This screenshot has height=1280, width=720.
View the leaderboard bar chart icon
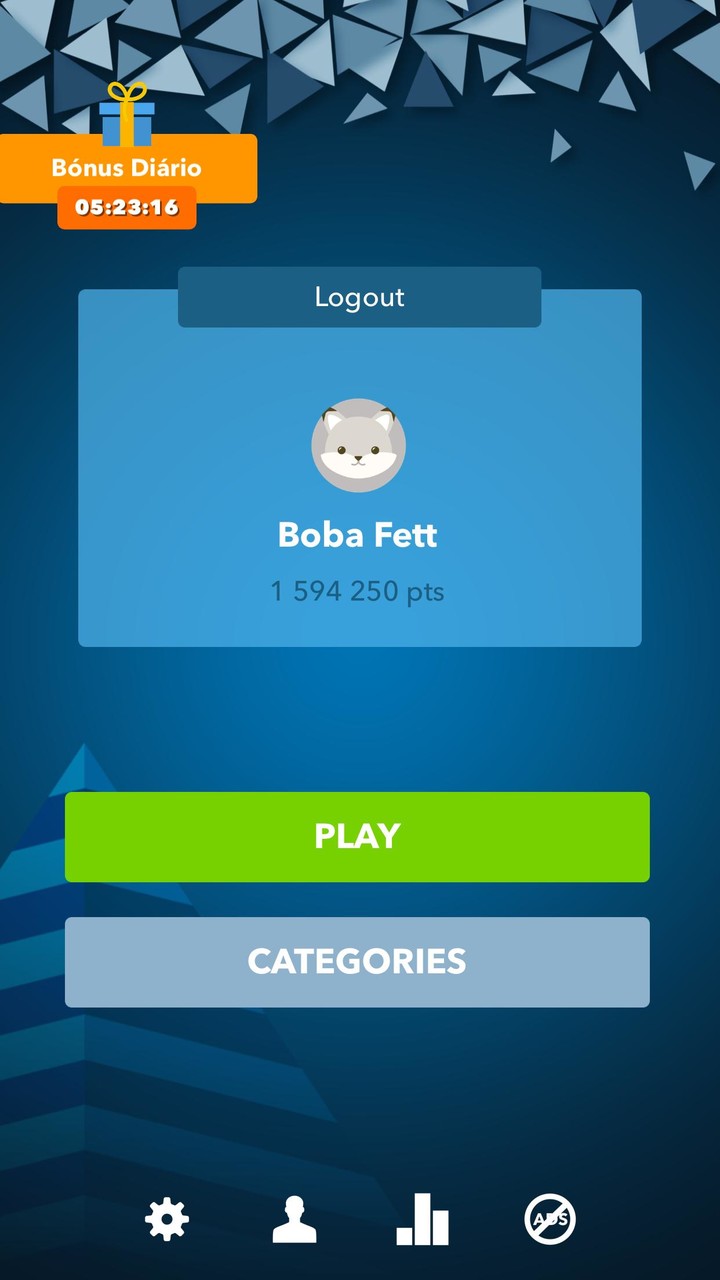(x=422, y=1220)
